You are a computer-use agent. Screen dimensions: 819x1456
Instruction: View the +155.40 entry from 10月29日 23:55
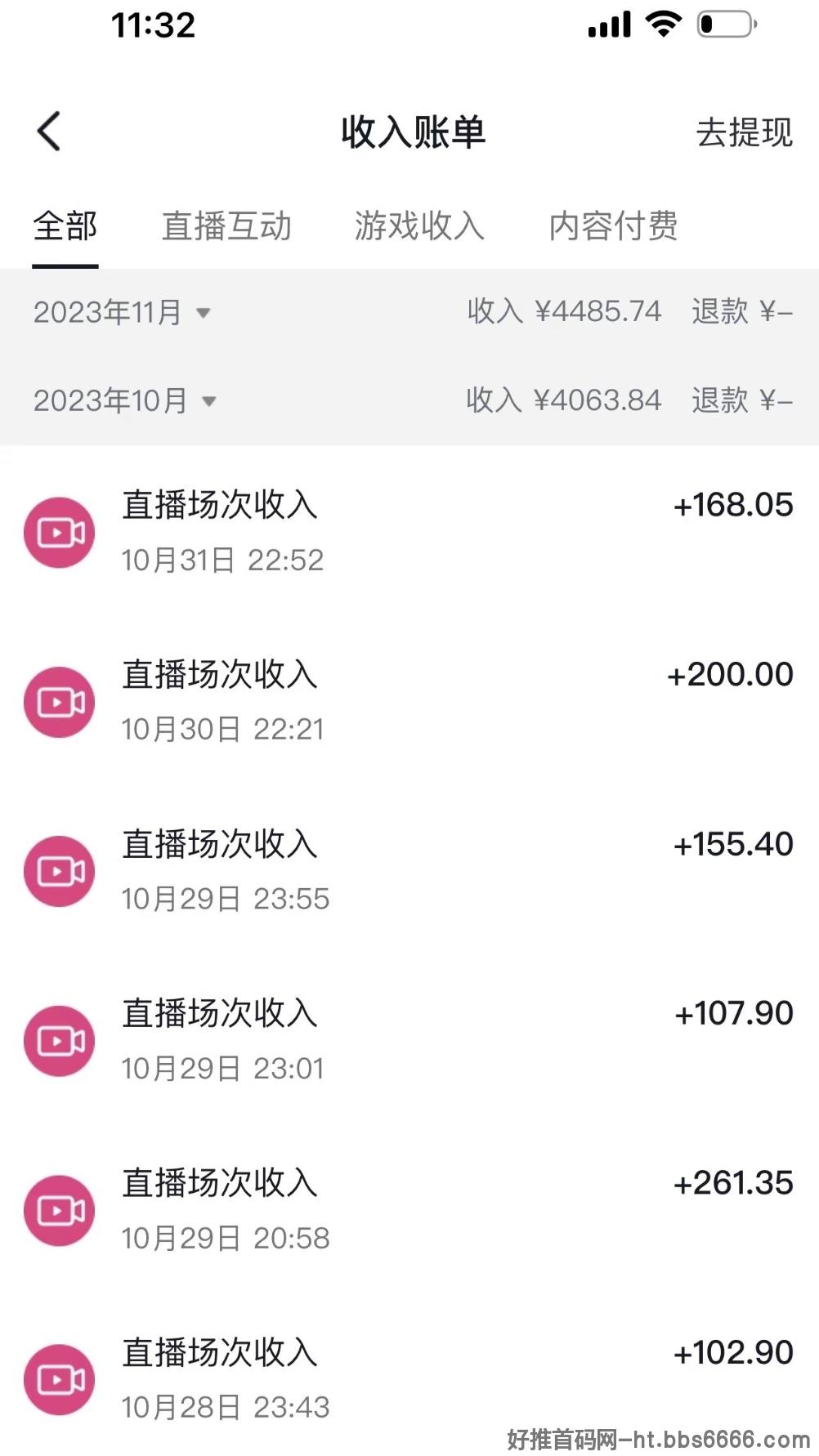pyautogui.click(x=409, y=871)
